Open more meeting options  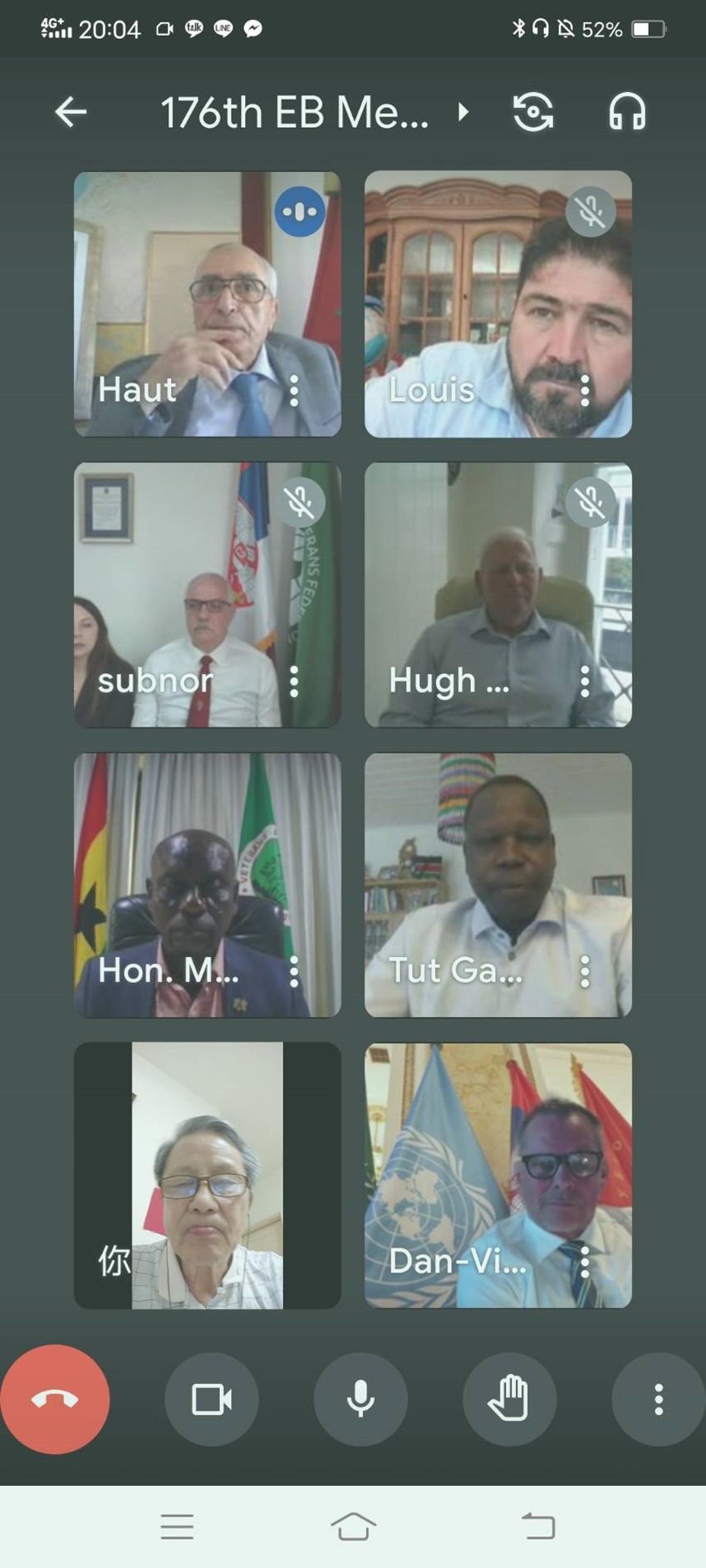(658, 1399)
